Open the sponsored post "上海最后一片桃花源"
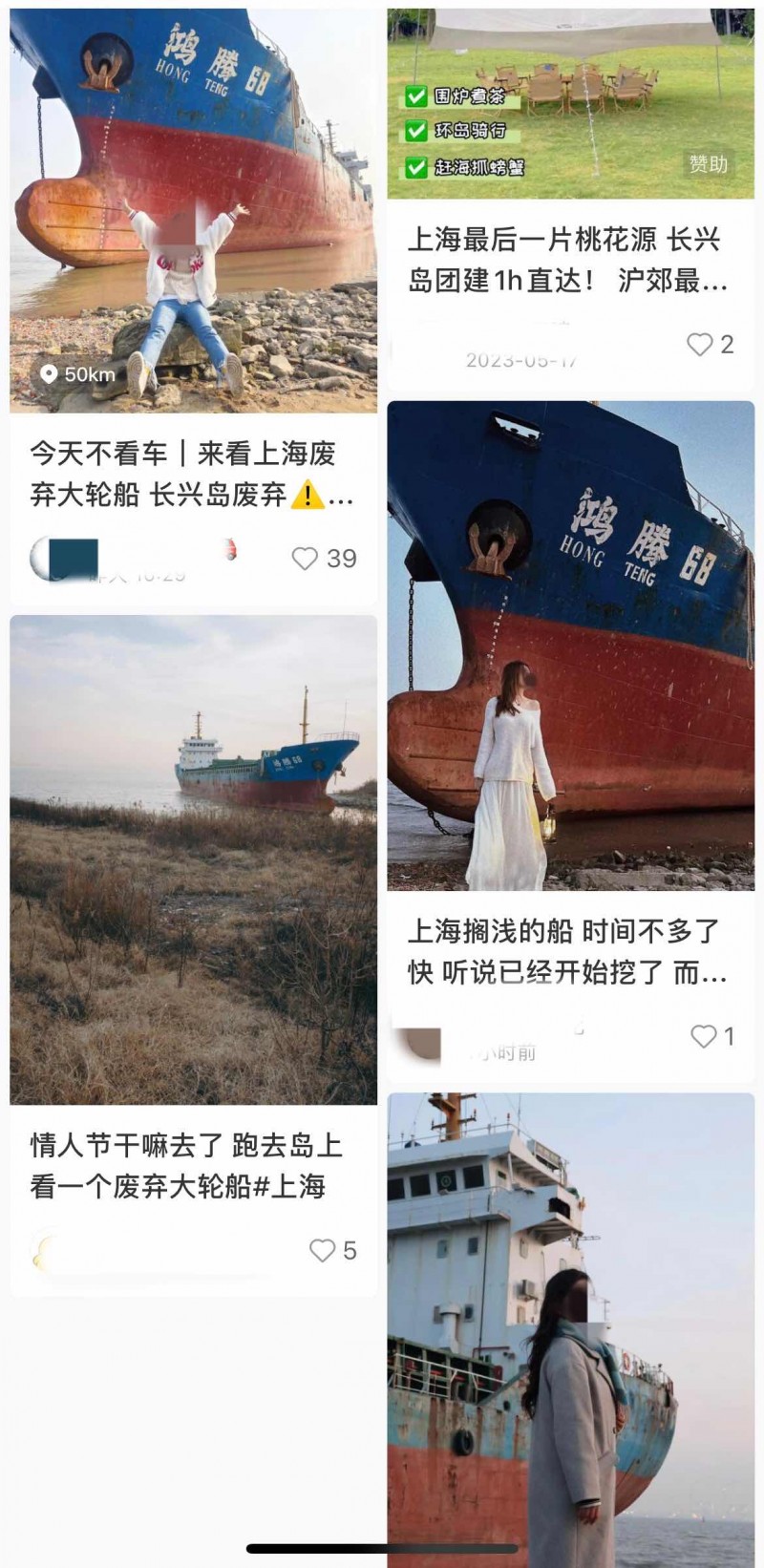This screenshot has height=1568, width=764. click(567, 260)
